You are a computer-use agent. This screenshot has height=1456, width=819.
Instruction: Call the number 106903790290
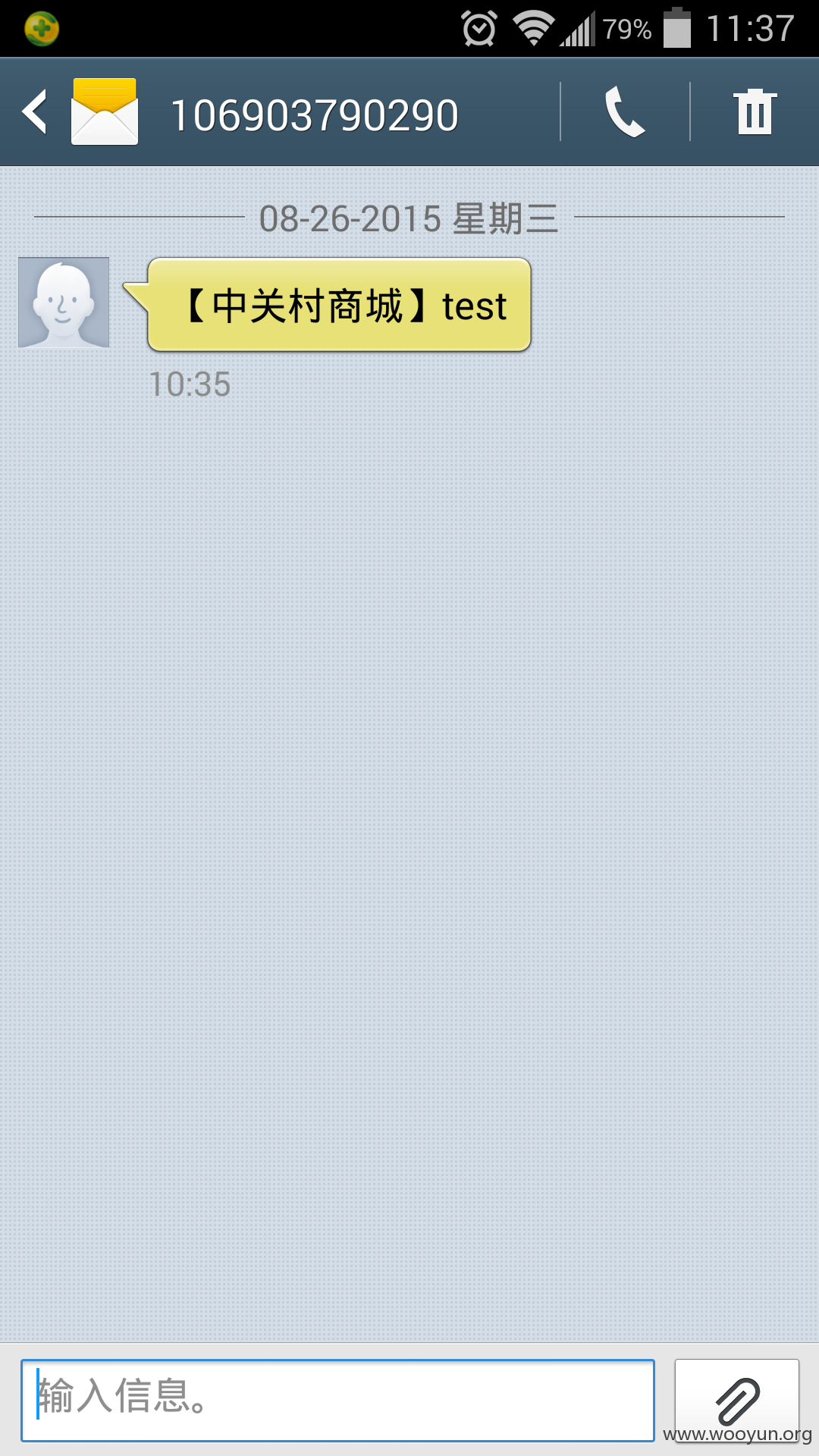coord(625,112)
